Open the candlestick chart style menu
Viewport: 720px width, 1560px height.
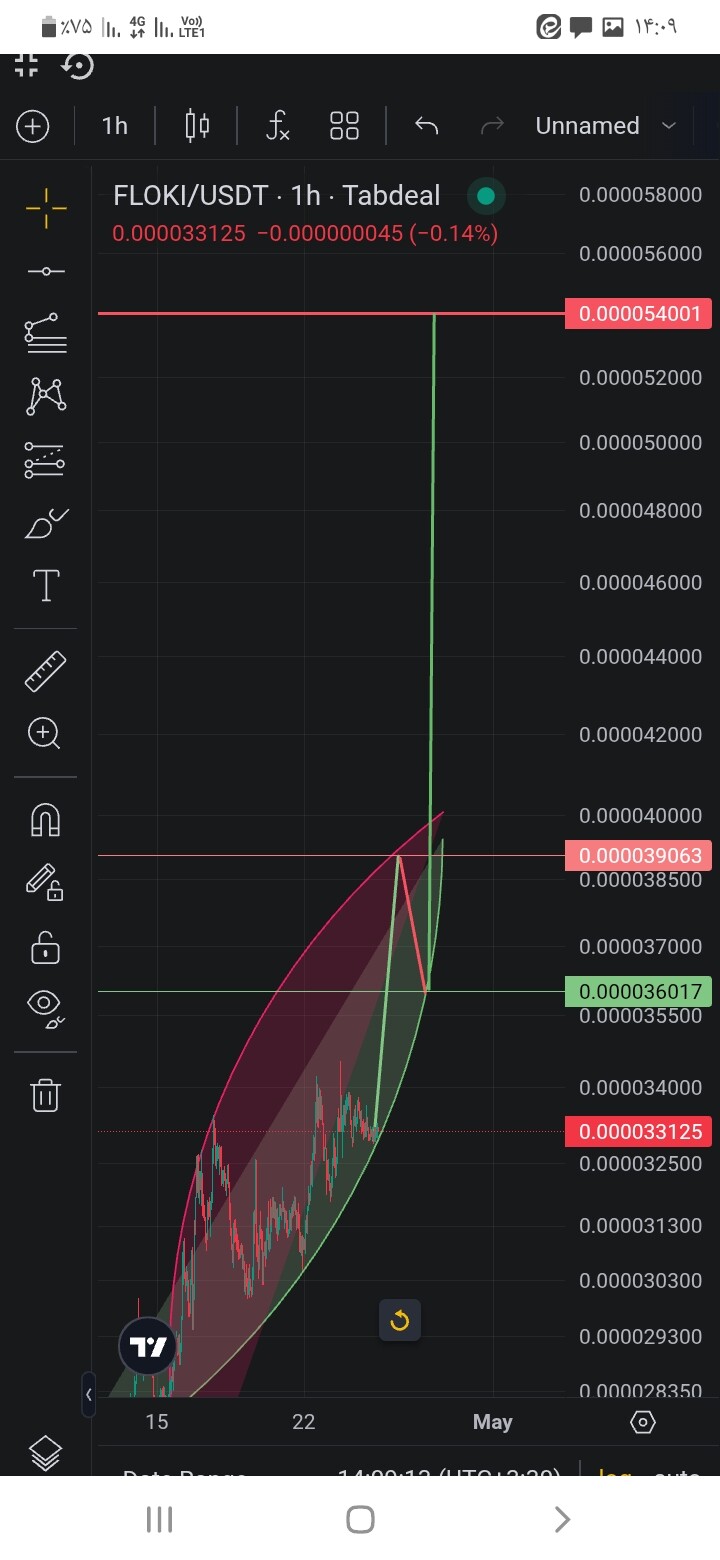click(197, 126)
